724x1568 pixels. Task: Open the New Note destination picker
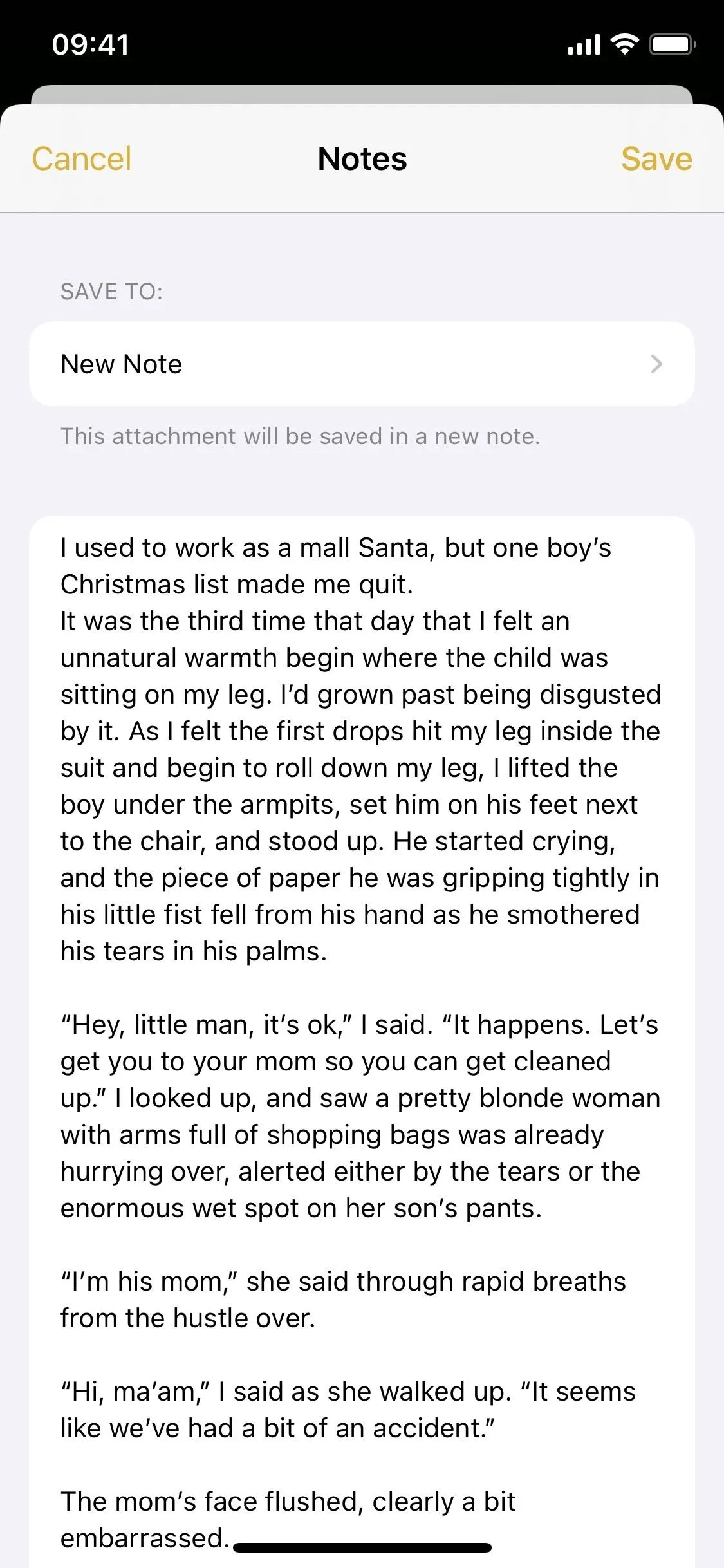pos(362,364)
